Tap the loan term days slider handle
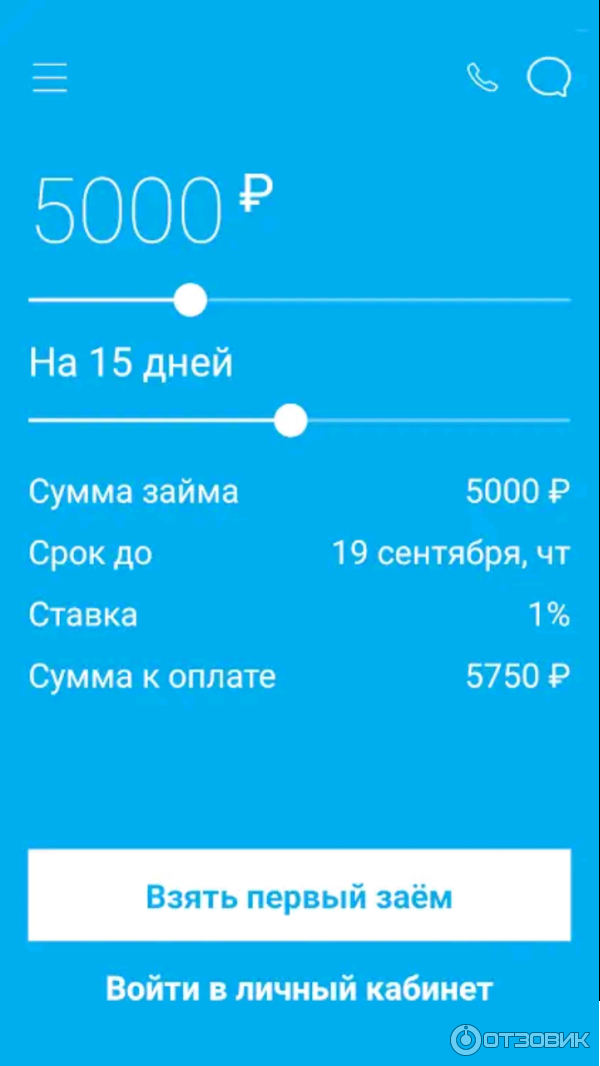600x1066 pixels. [x=290, y=420]
